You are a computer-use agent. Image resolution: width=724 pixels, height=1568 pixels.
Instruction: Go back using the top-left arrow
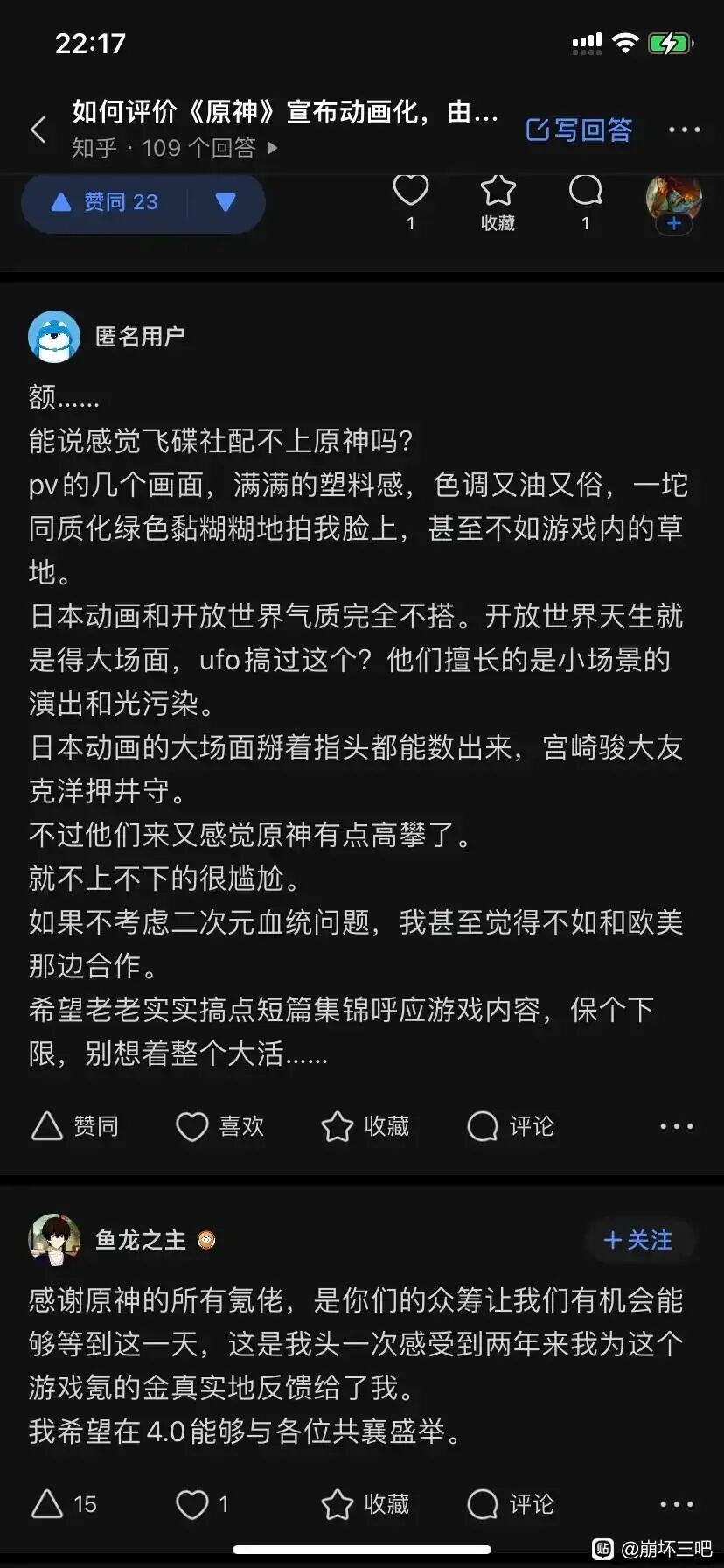(38, 129)
